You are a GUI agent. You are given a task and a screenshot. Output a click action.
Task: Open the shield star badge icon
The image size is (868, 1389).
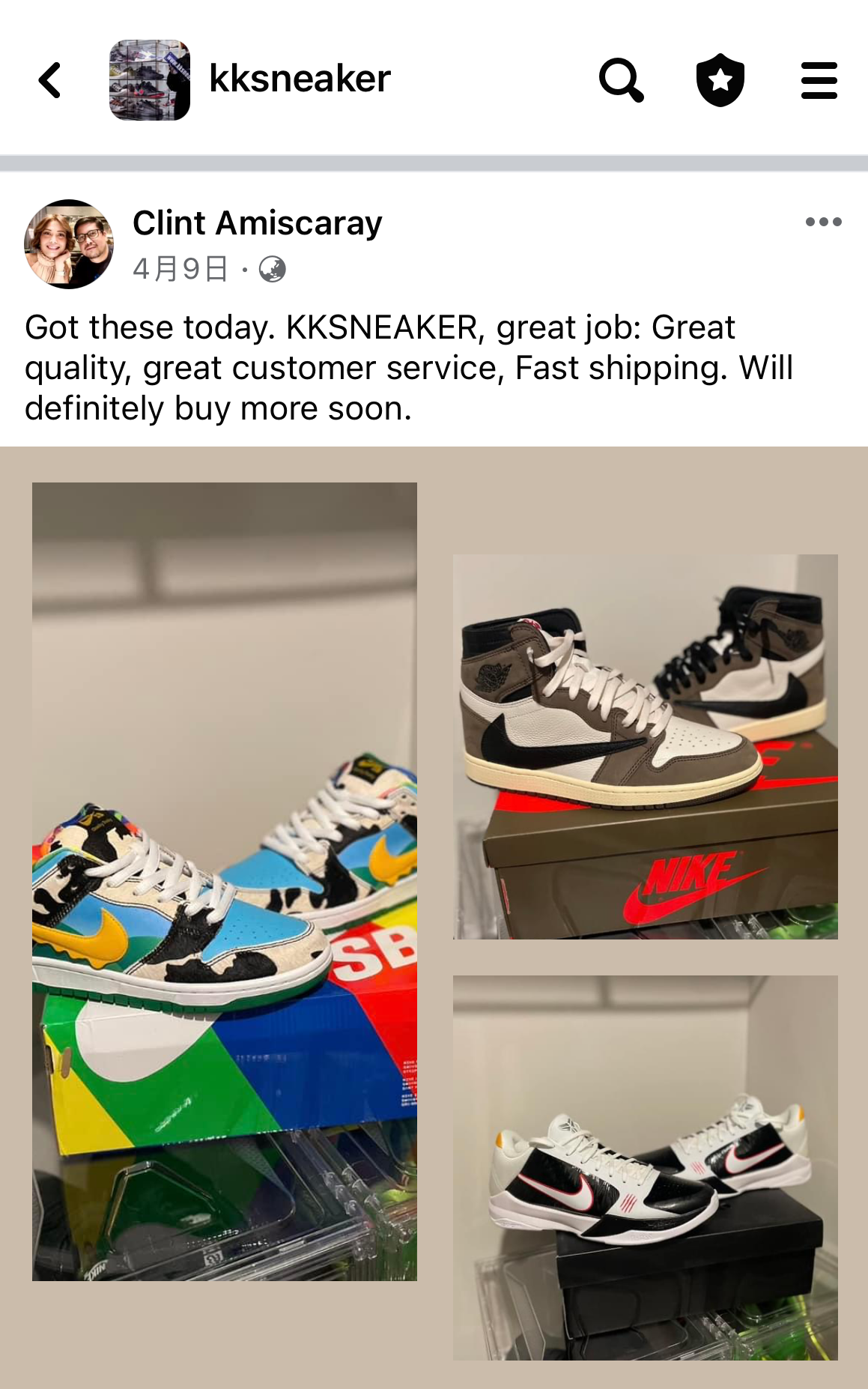point(720,80)
